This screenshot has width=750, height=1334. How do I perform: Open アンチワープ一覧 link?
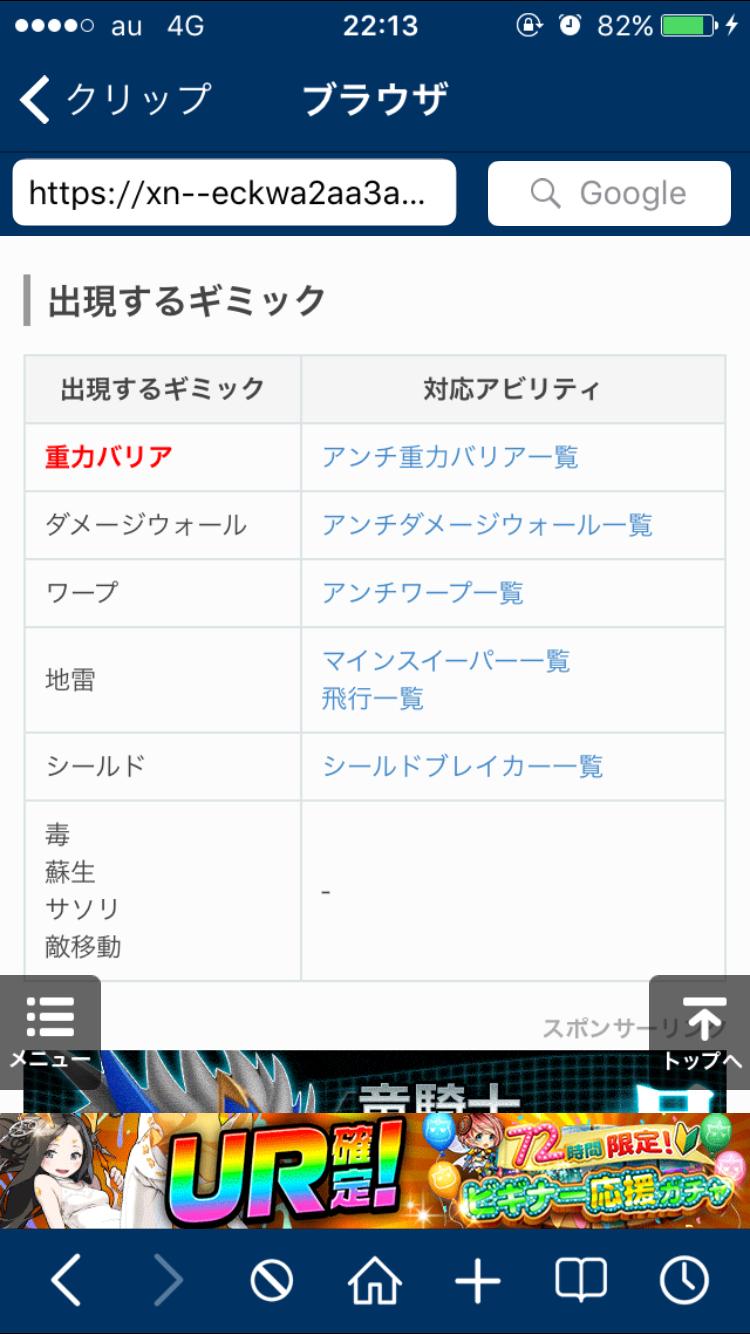(422, 592)
